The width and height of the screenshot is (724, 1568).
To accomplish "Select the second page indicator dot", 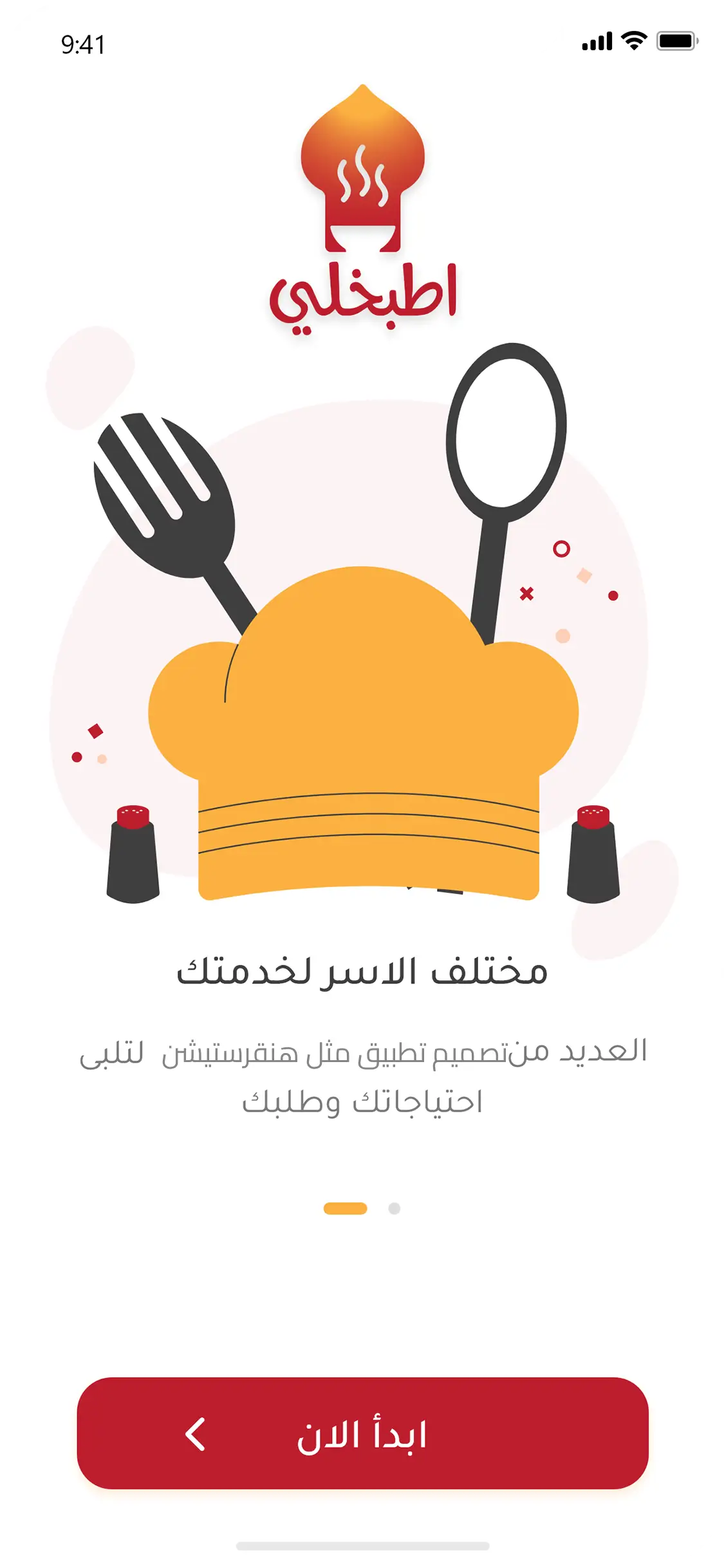I will tap(394, 1208).
